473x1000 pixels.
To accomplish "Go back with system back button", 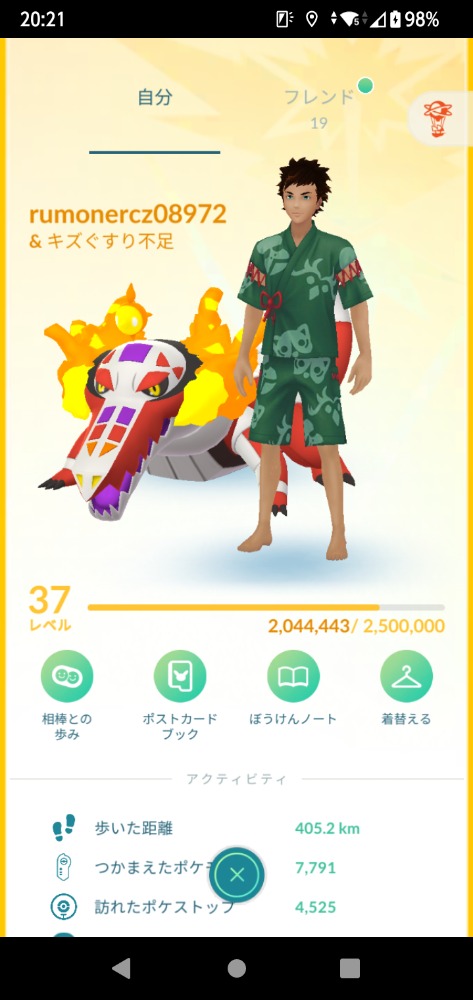I will [121, 968].
